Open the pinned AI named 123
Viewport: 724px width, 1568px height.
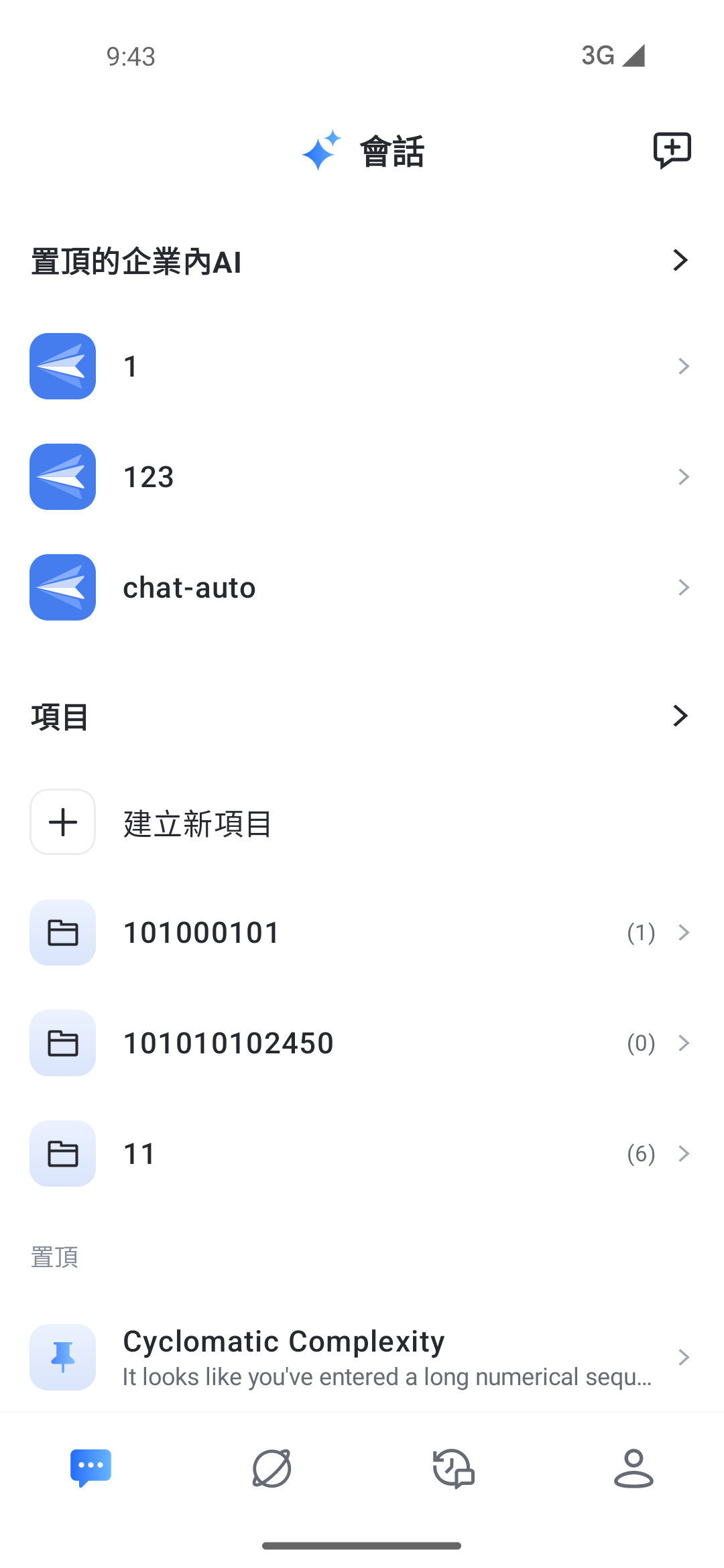pos(361,477)
